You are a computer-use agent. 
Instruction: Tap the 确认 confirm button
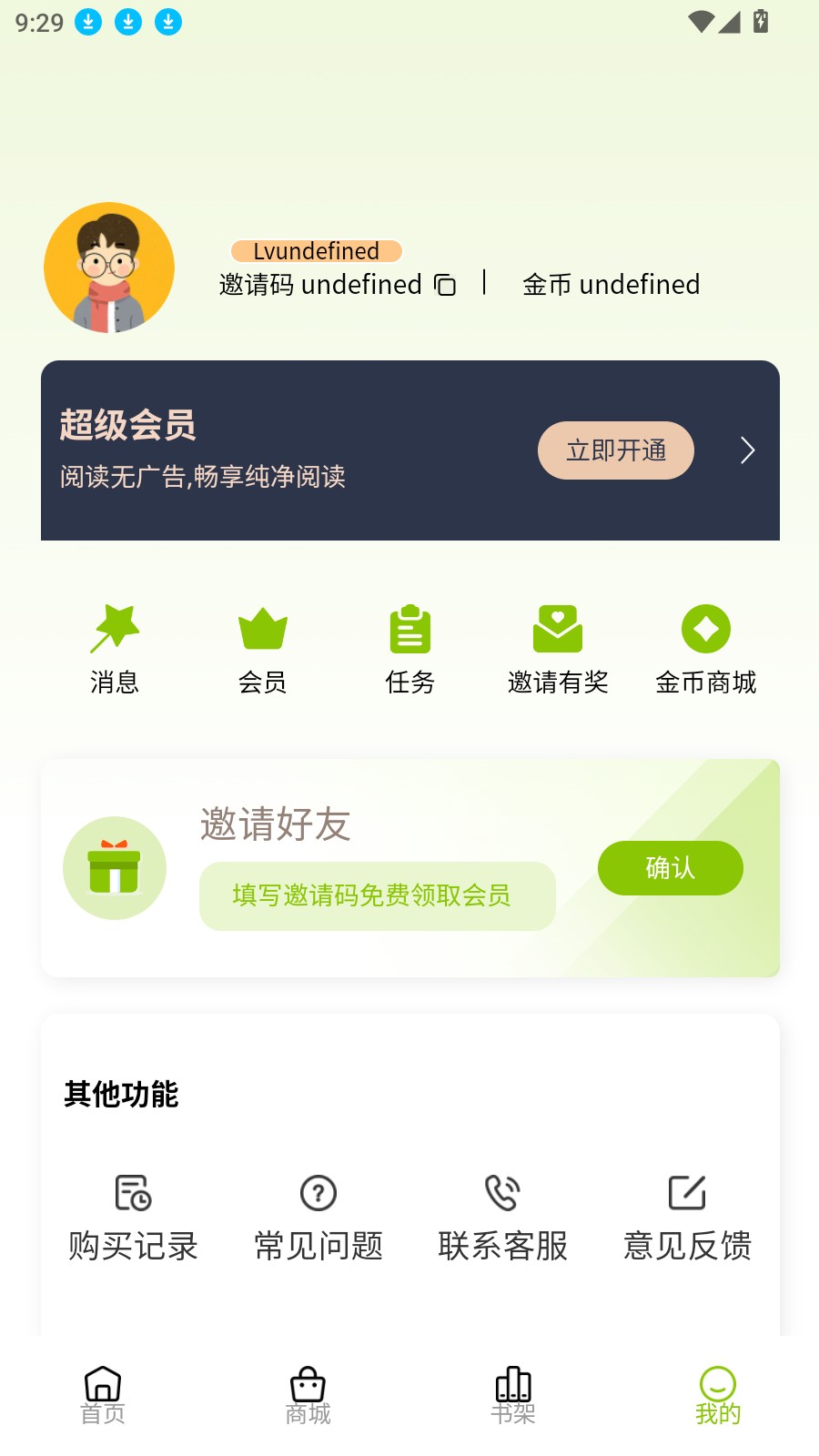(670, 868)
